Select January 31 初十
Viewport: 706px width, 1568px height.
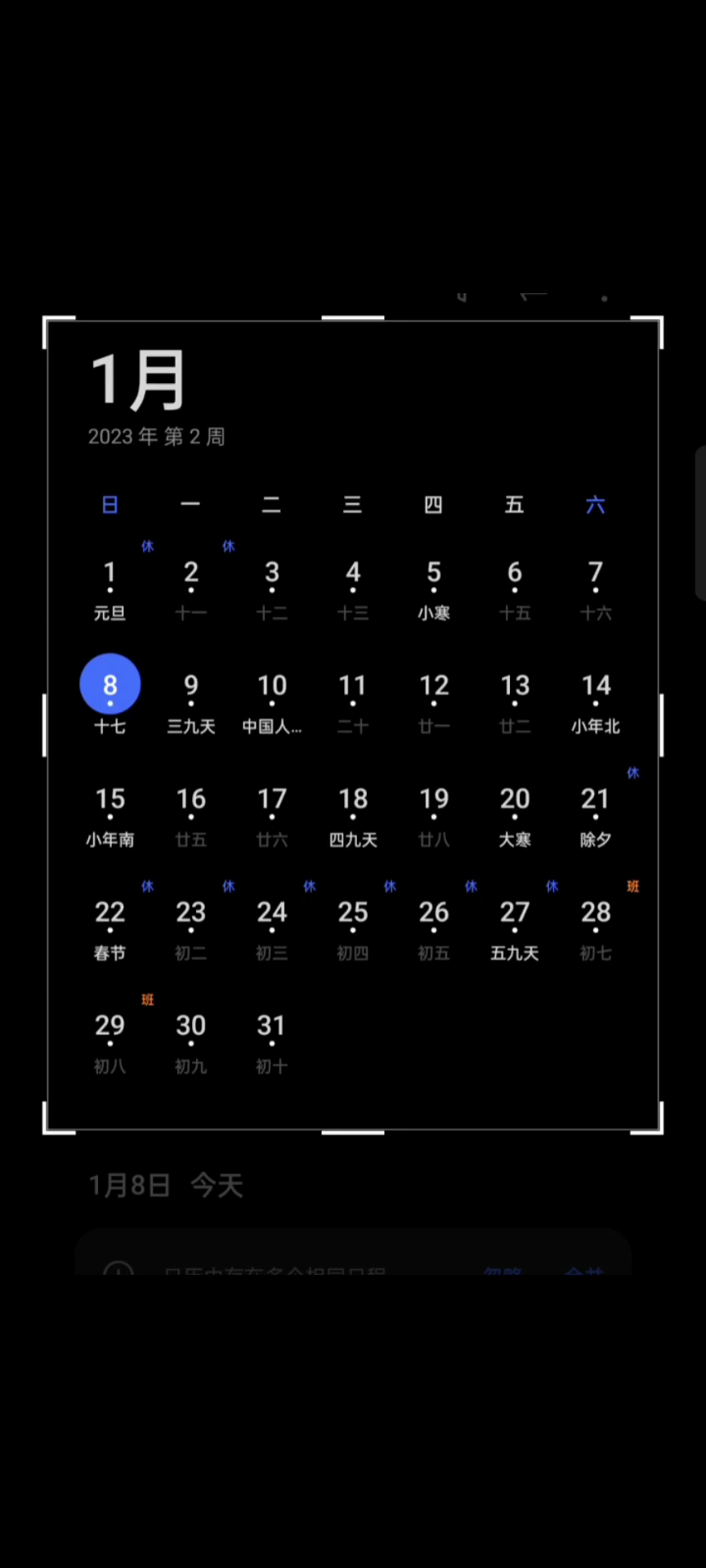click(272, 1040)
